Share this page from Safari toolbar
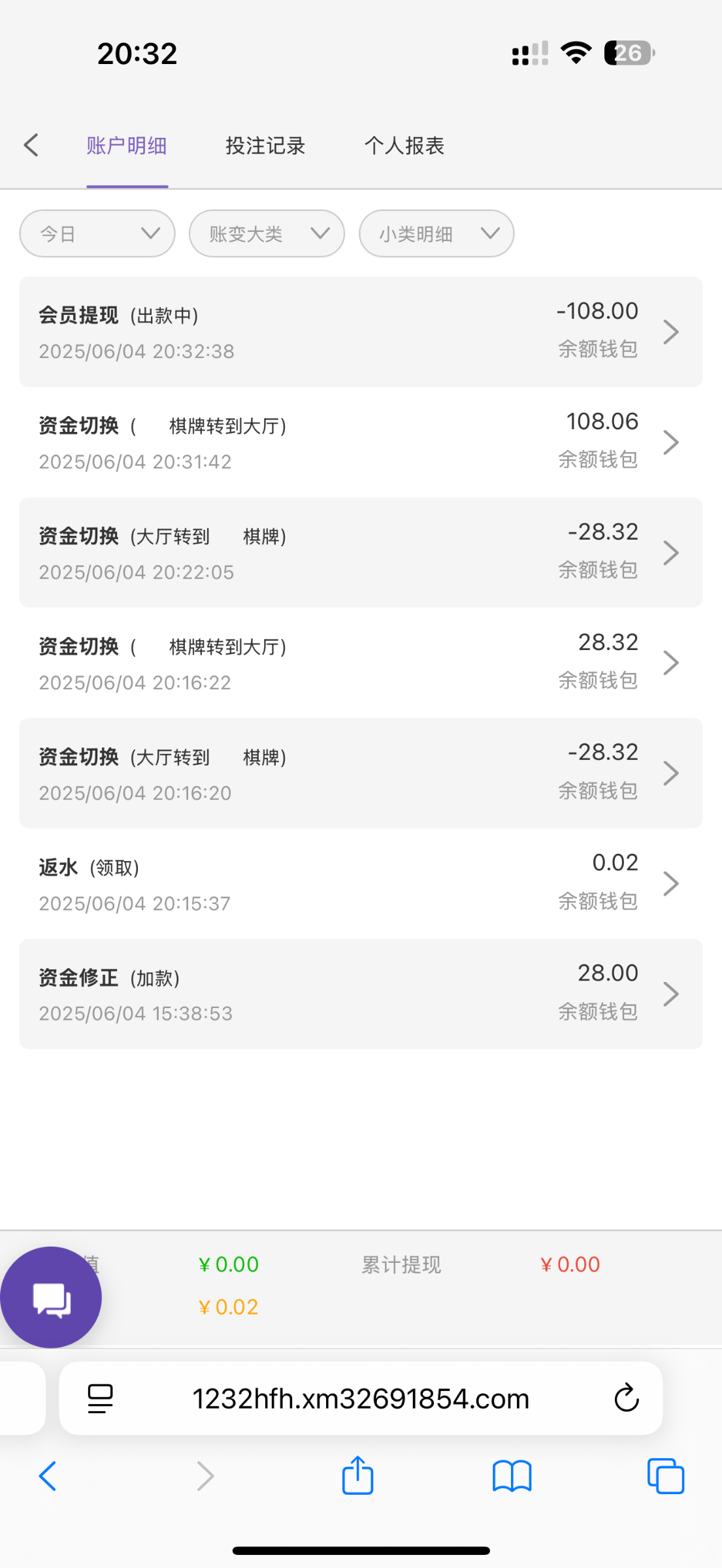 pos(357,1475)
